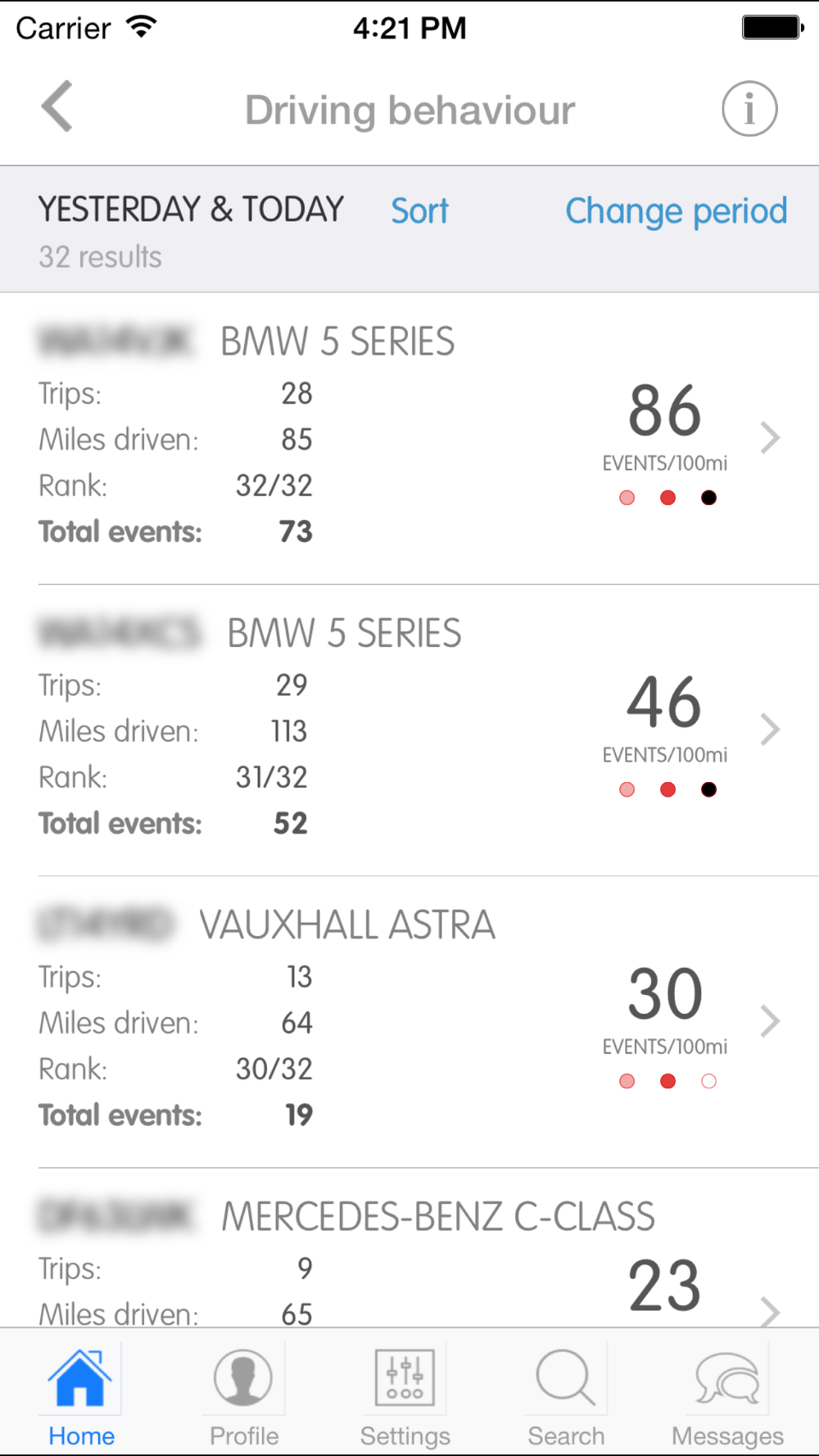The image size is (819, 1456).
Task: Tap the Sort link
Action: [x=419, y=211]
